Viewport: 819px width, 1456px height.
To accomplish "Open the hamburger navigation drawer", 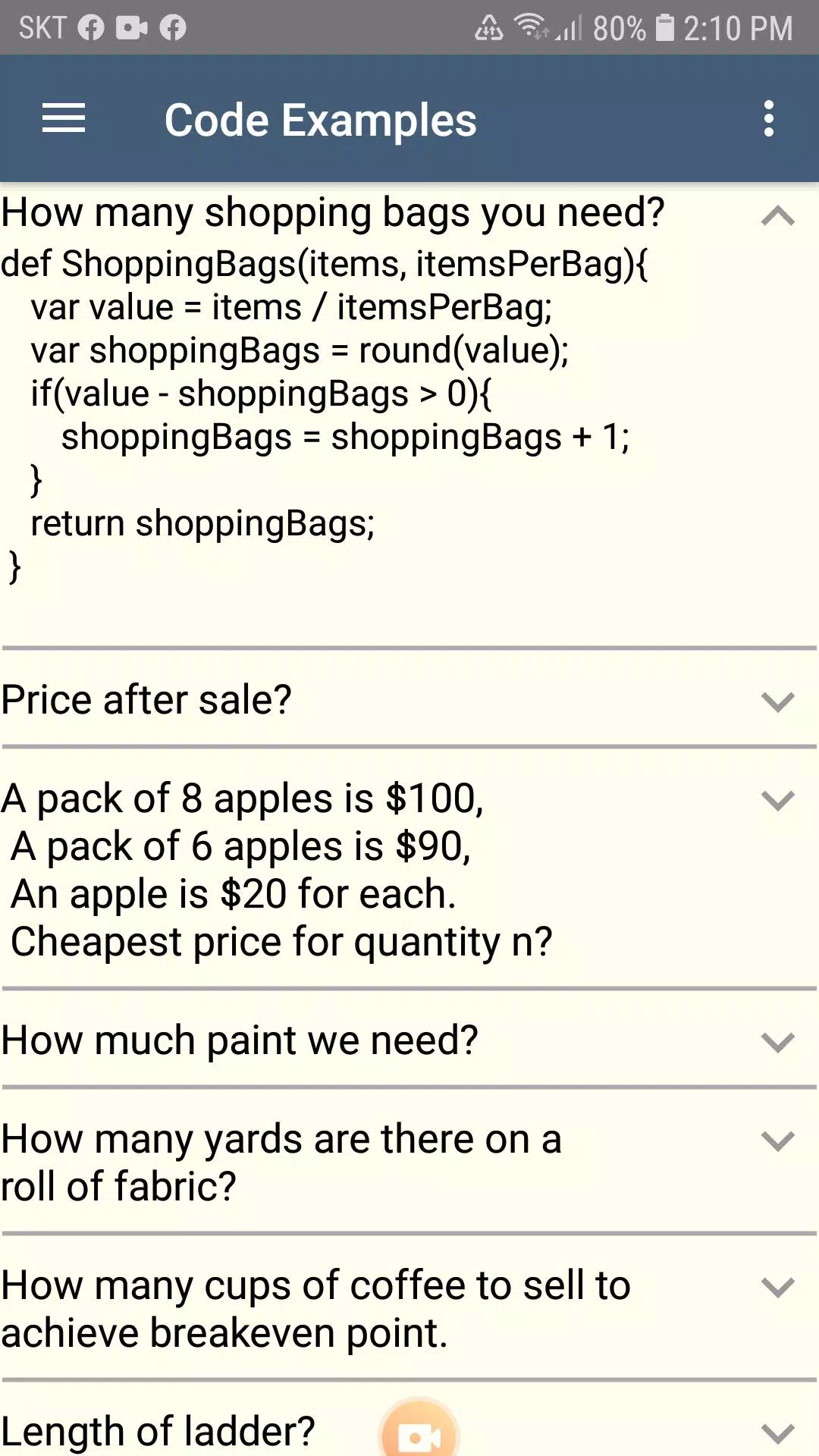I will pos(64,119).
